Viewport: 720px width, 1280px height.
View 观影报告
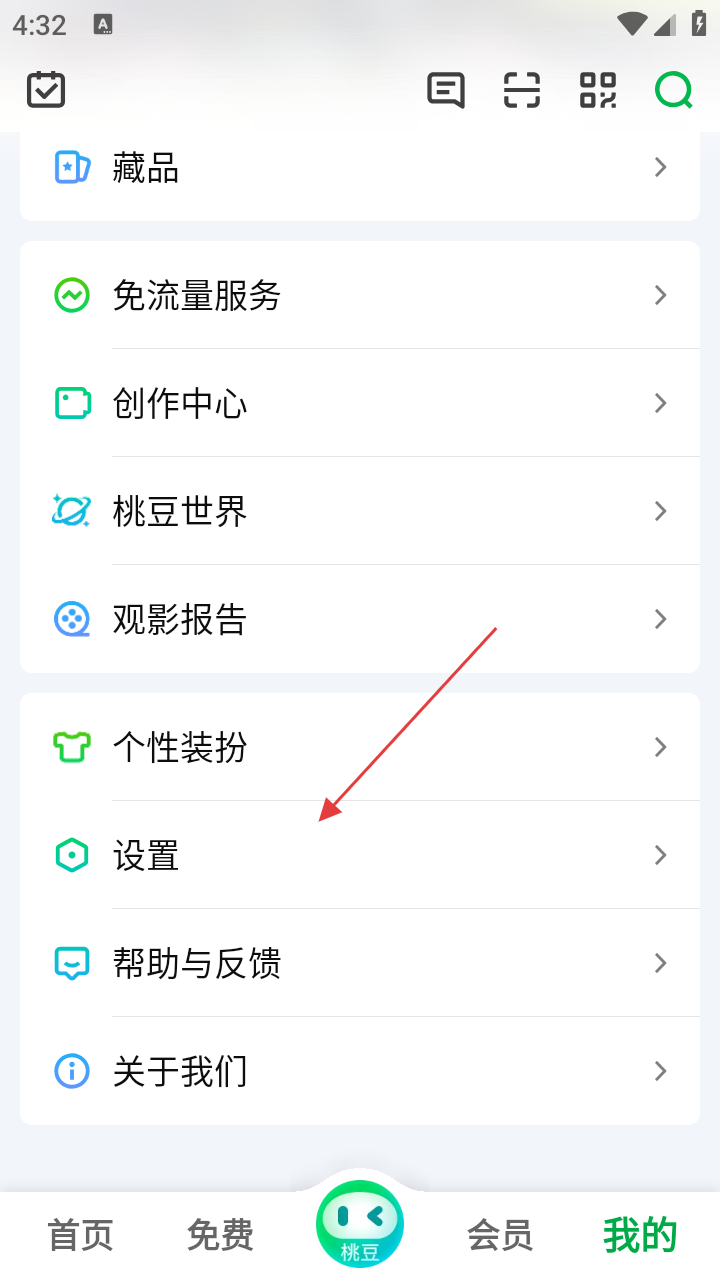(x=360, y=620)
